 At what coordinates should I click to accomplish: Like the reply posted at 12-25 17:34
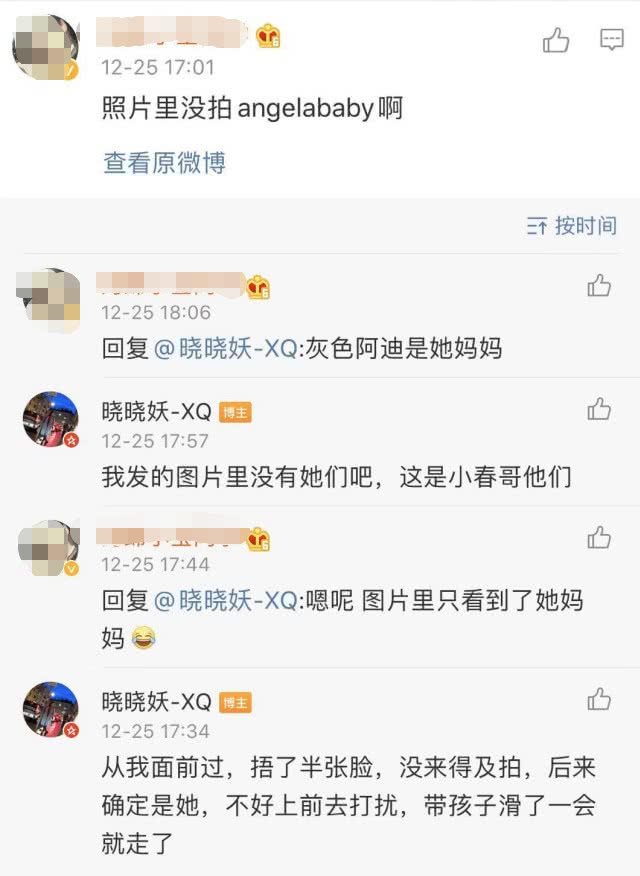pyautogui.click(x=599, y=699)
